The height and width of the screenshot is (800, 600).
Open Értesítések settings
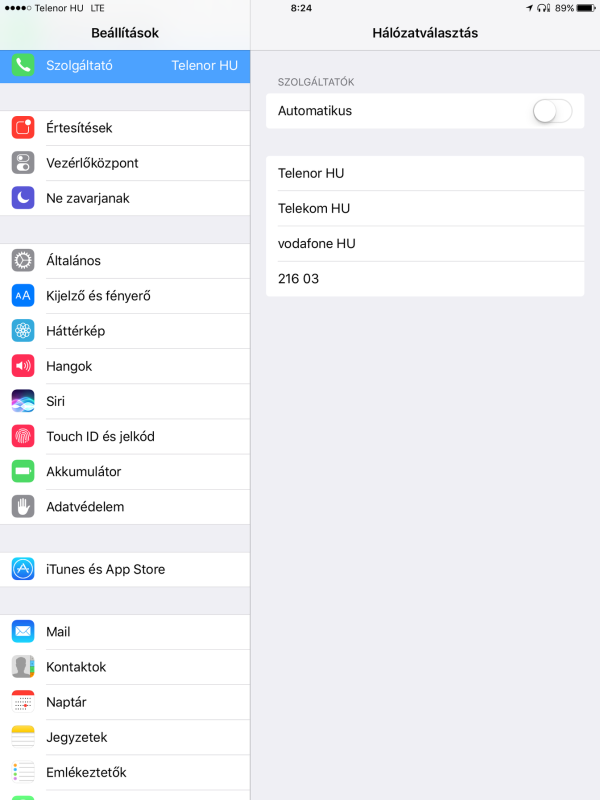coord(125,128)
